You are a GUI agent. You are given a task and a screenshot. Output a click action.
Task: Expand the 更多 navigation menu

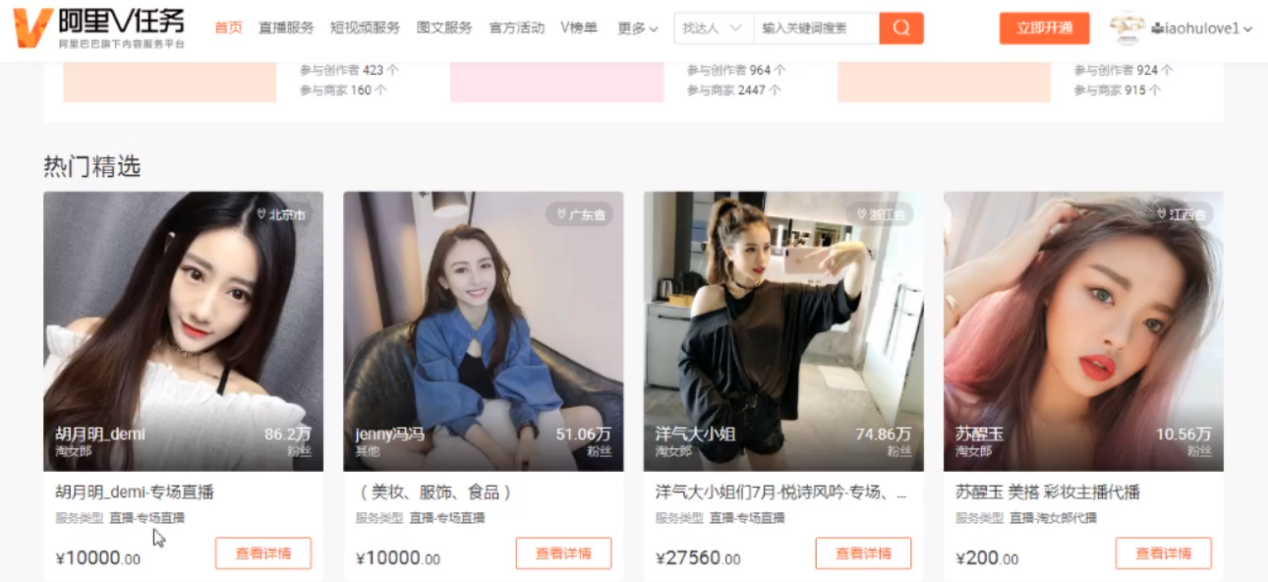pos(637,28)
